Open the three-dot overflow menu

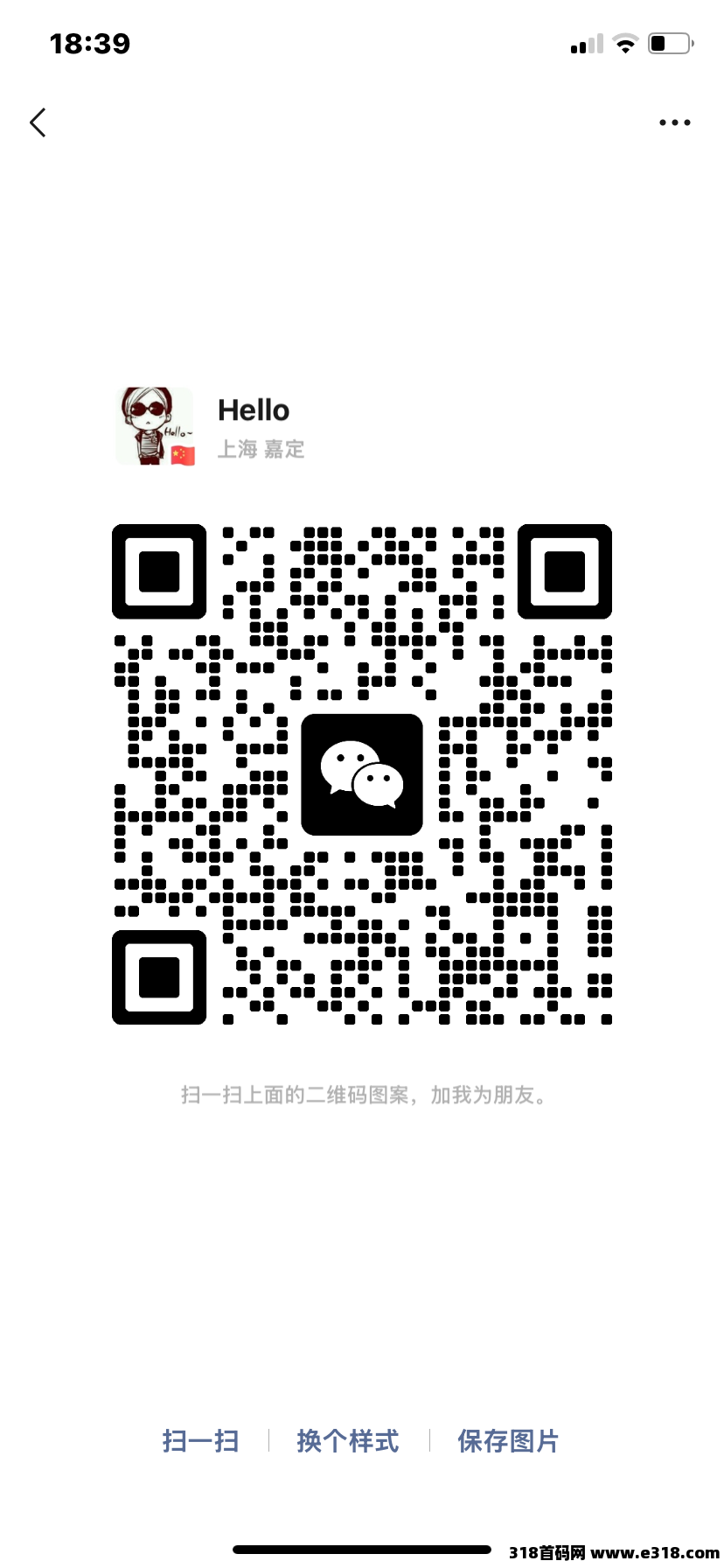click(674, 122)
